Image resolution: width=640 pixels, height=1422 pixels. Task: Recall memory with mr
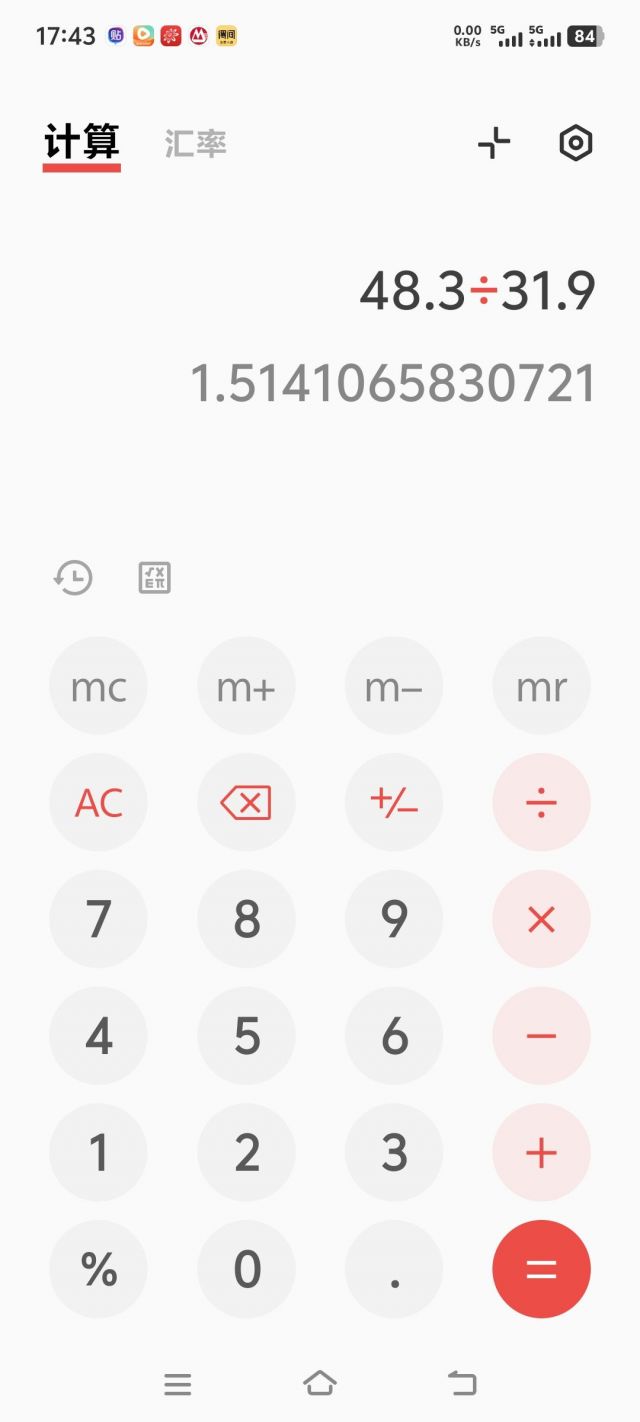coord(541,687)
